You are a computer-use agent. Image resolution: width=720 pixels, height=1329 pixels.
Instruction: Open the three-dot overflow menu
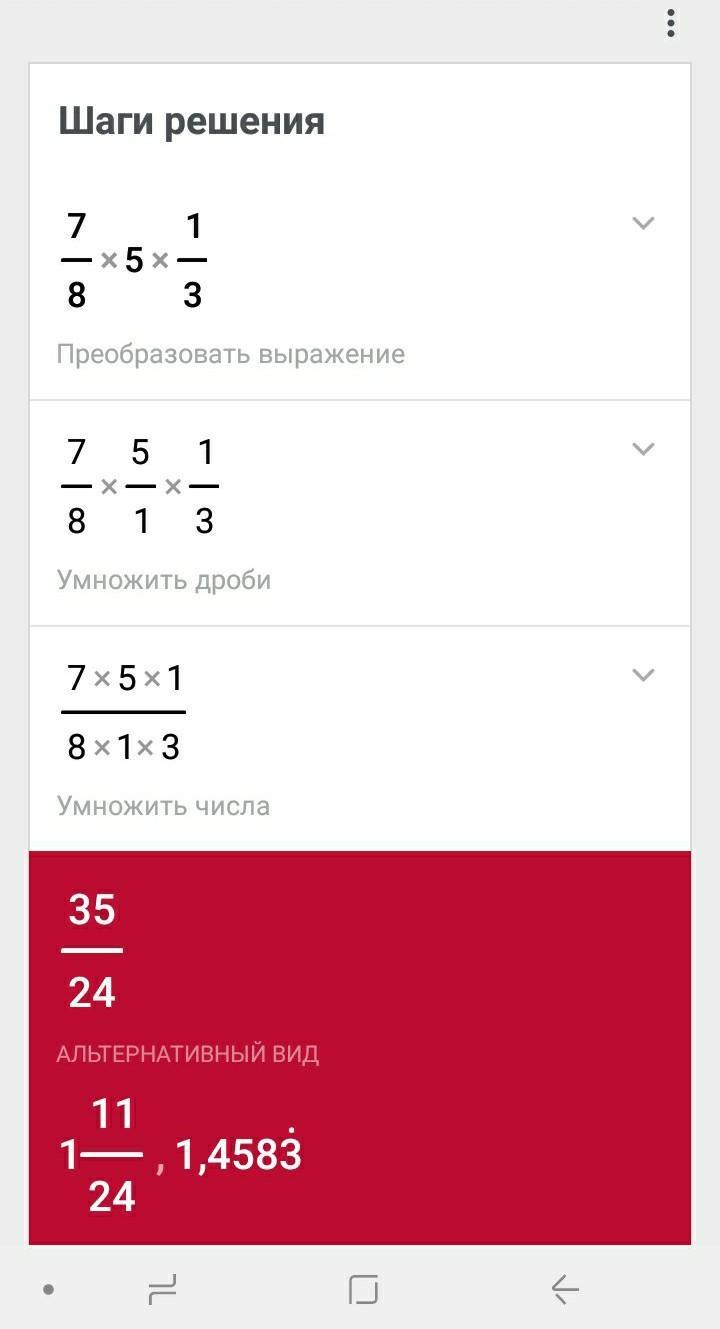point(671,24)
